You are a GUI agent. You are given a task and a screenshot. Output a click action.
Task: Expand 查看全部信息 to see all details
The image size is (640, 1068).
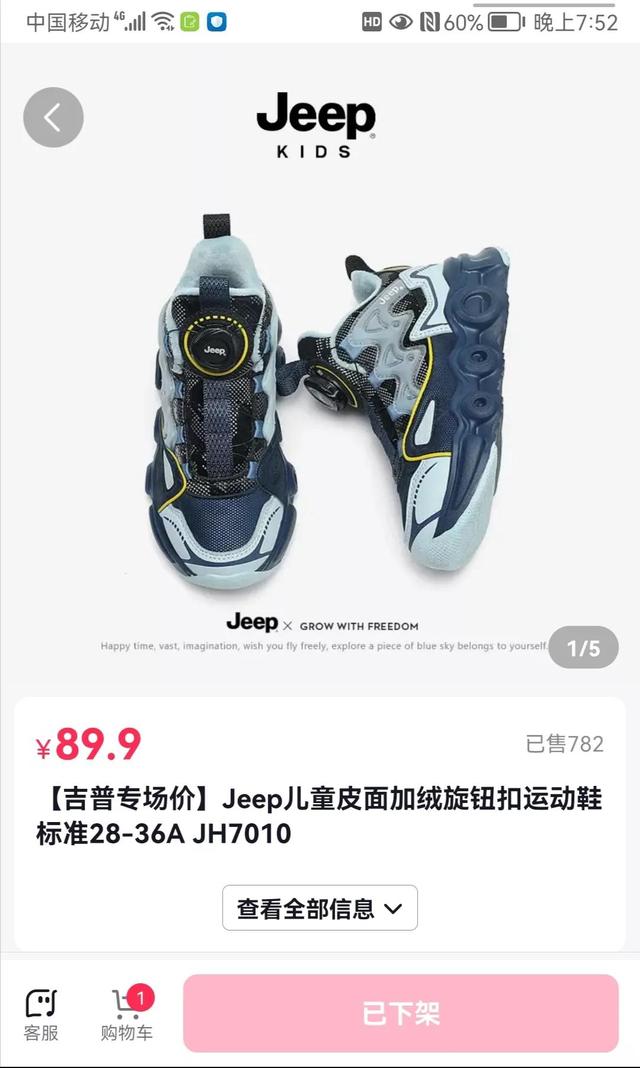coord(320,908)
